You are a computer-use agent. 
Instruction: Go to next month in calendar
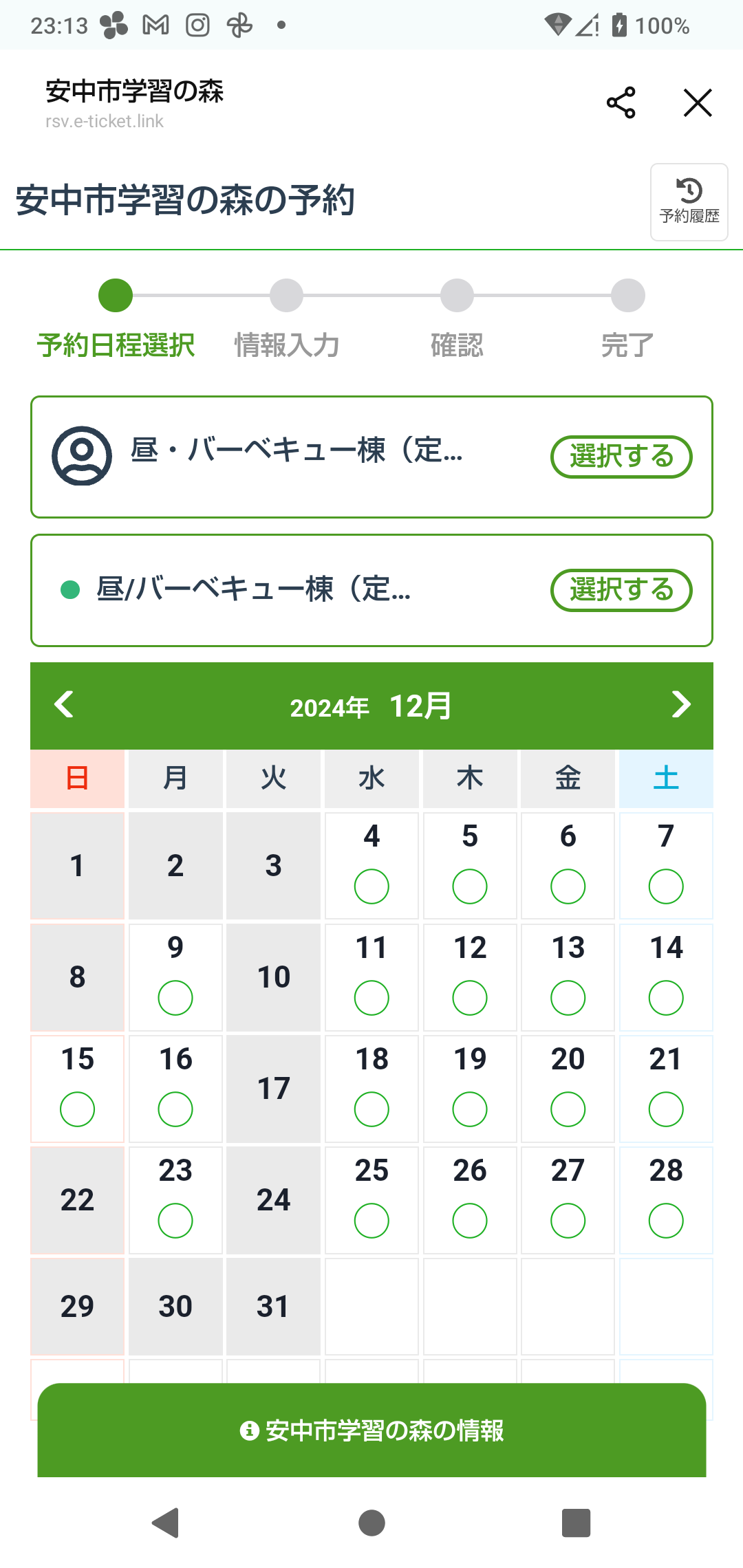point(680,704)
